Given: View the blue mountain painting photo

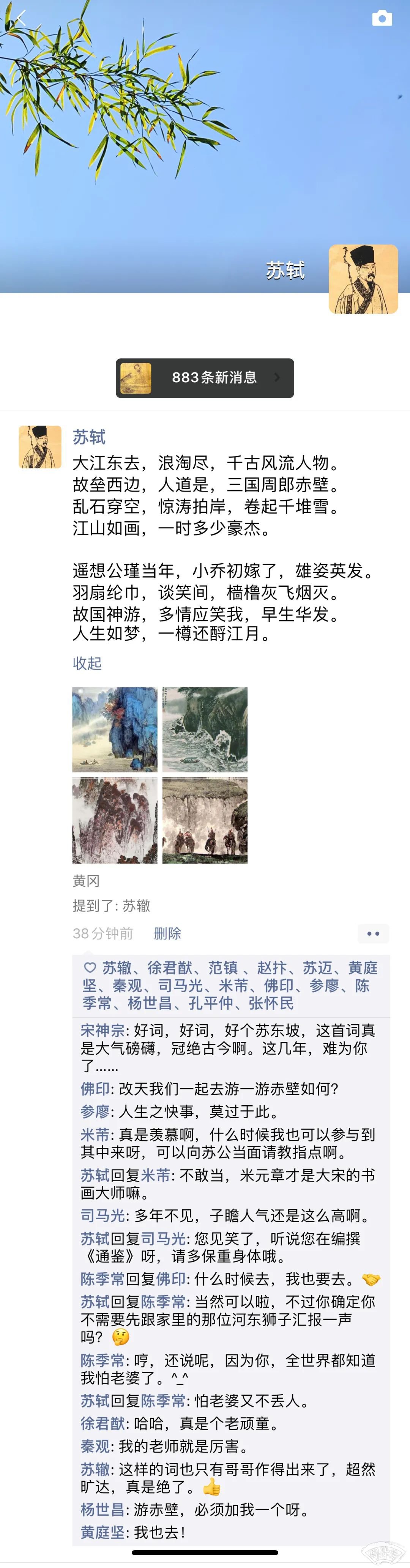Looking at the screenshot, I should (x=115, y=729).
